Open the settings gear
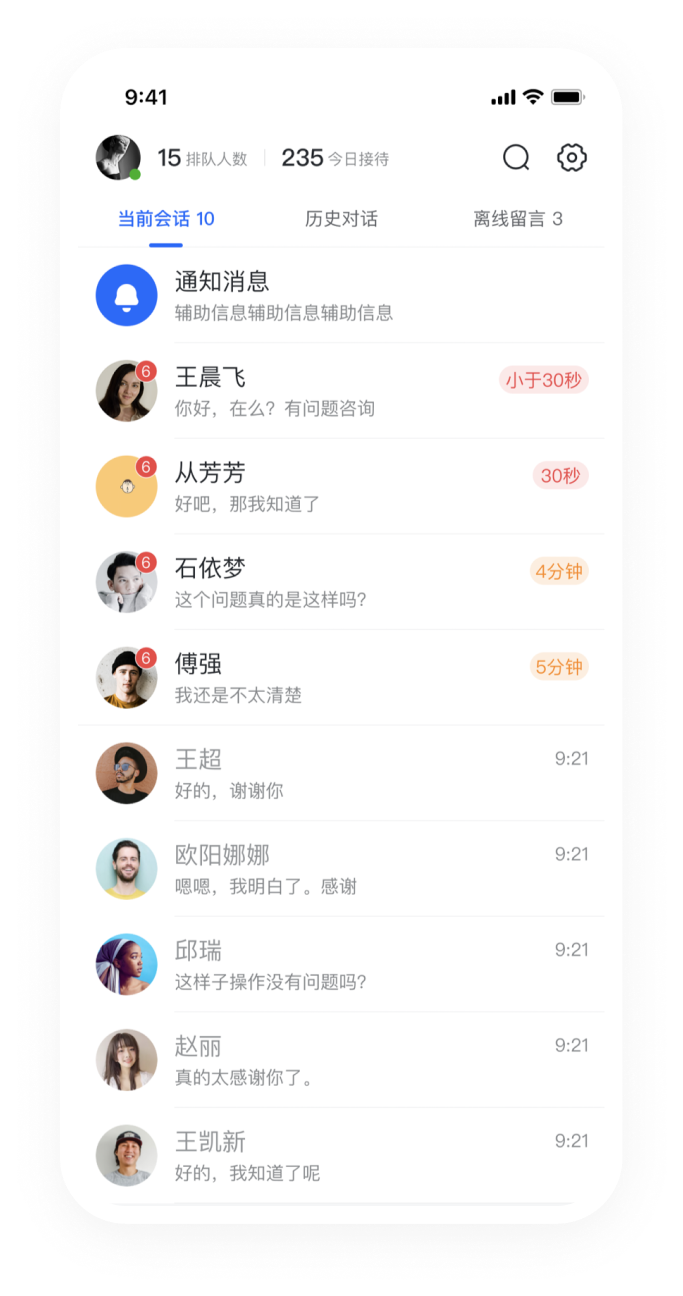 571,157
